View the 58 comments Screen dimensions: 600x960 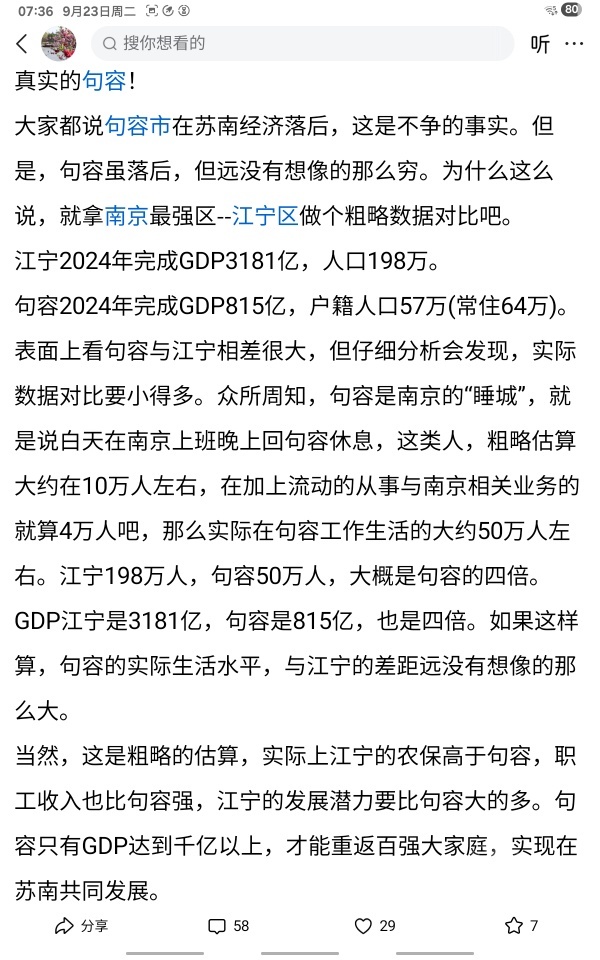[x=229, y=926]
